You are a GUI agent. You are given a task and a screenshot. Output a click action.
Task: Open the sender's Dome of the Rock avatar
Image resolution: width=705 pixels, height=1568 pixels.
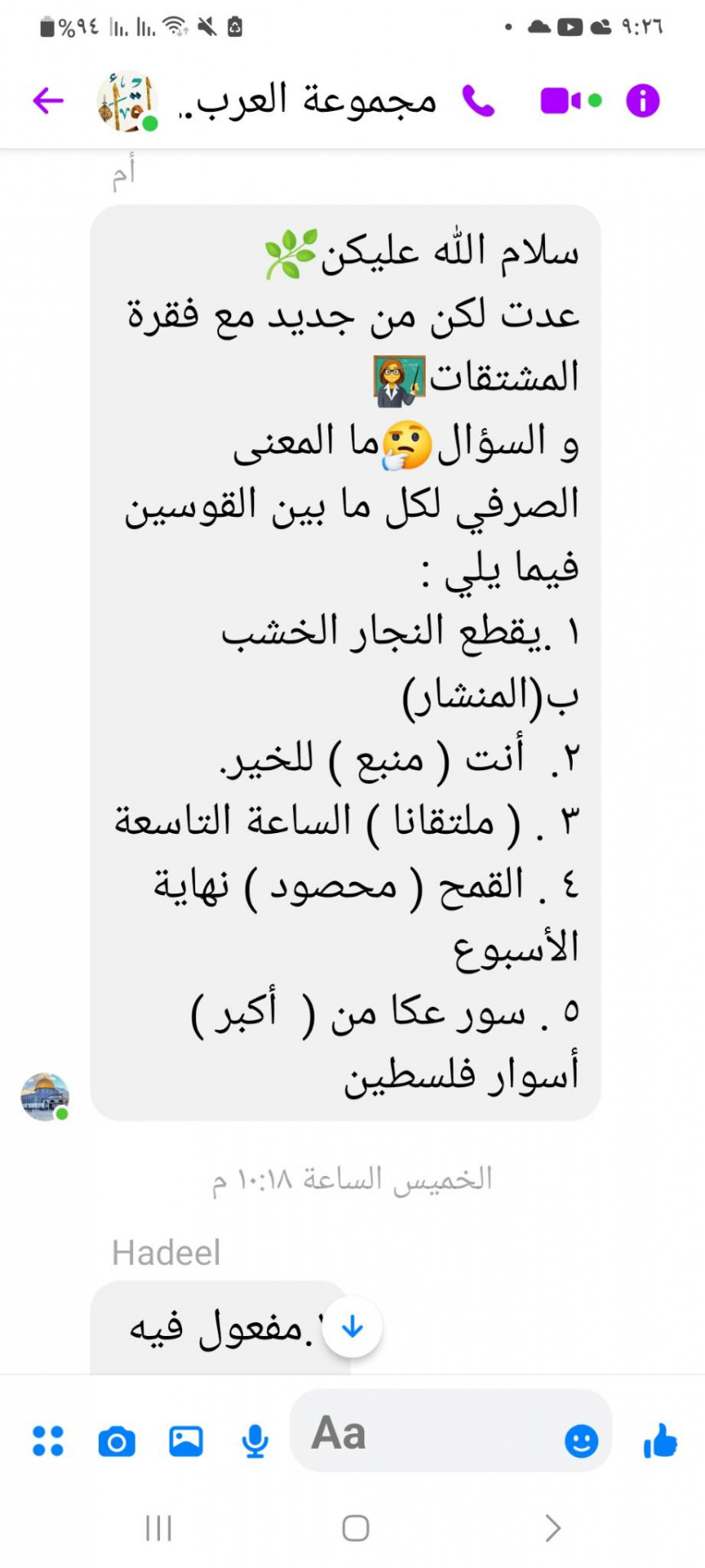point(44,1096)
